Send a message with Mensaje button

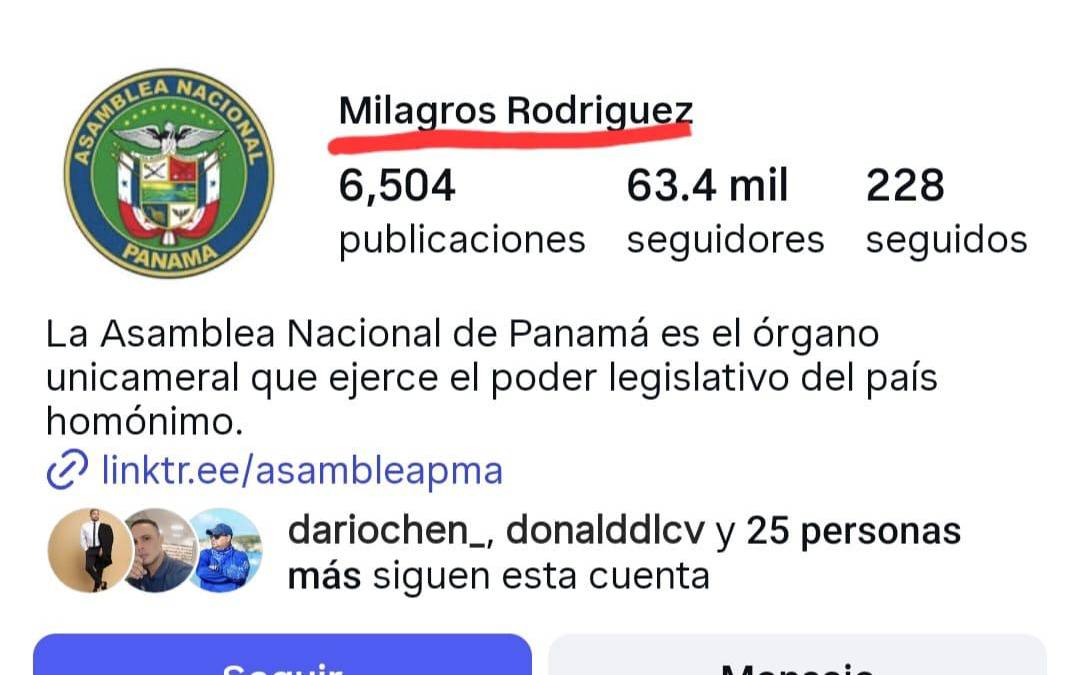tap(797, 656)
